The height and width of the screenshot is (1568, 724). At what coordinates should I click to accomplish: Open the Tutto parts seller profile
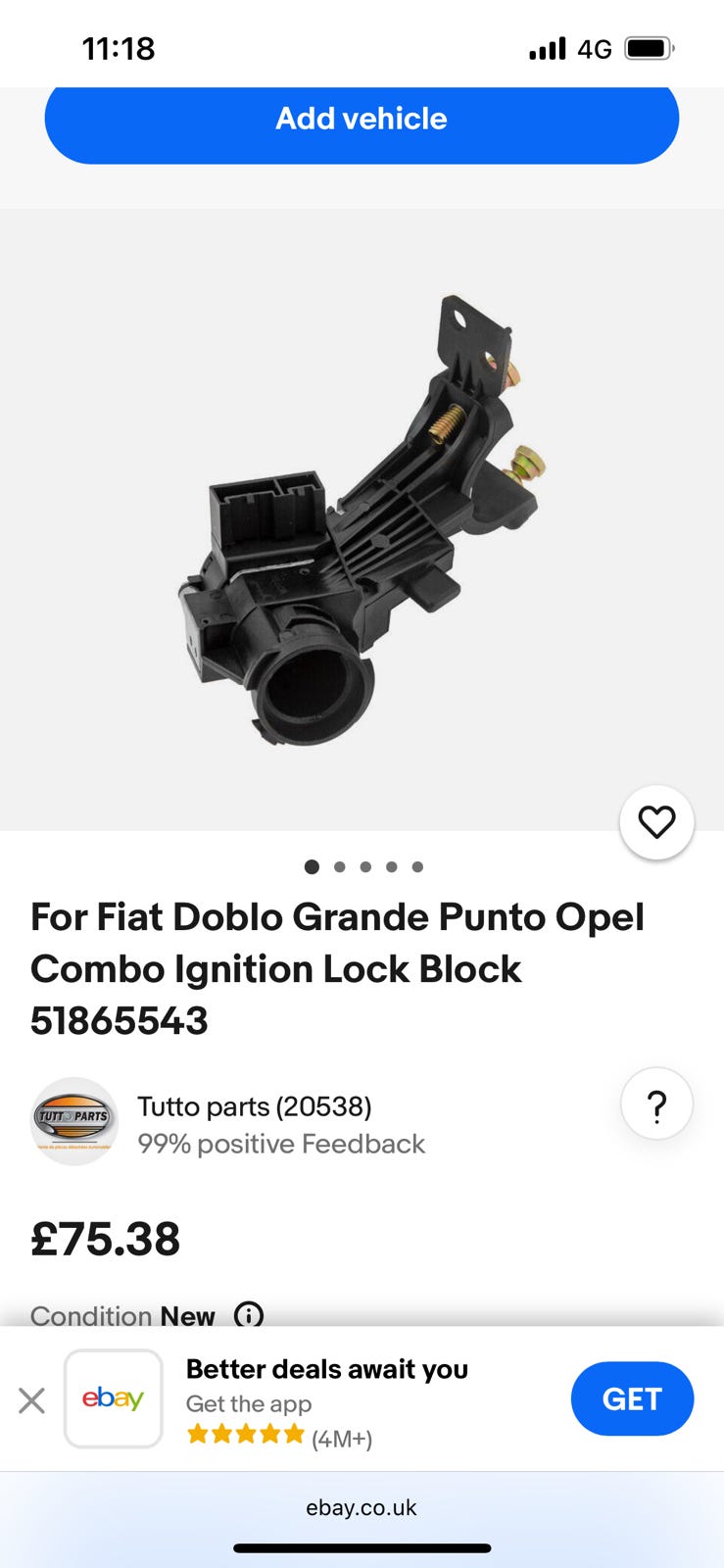click(254, 1106)
